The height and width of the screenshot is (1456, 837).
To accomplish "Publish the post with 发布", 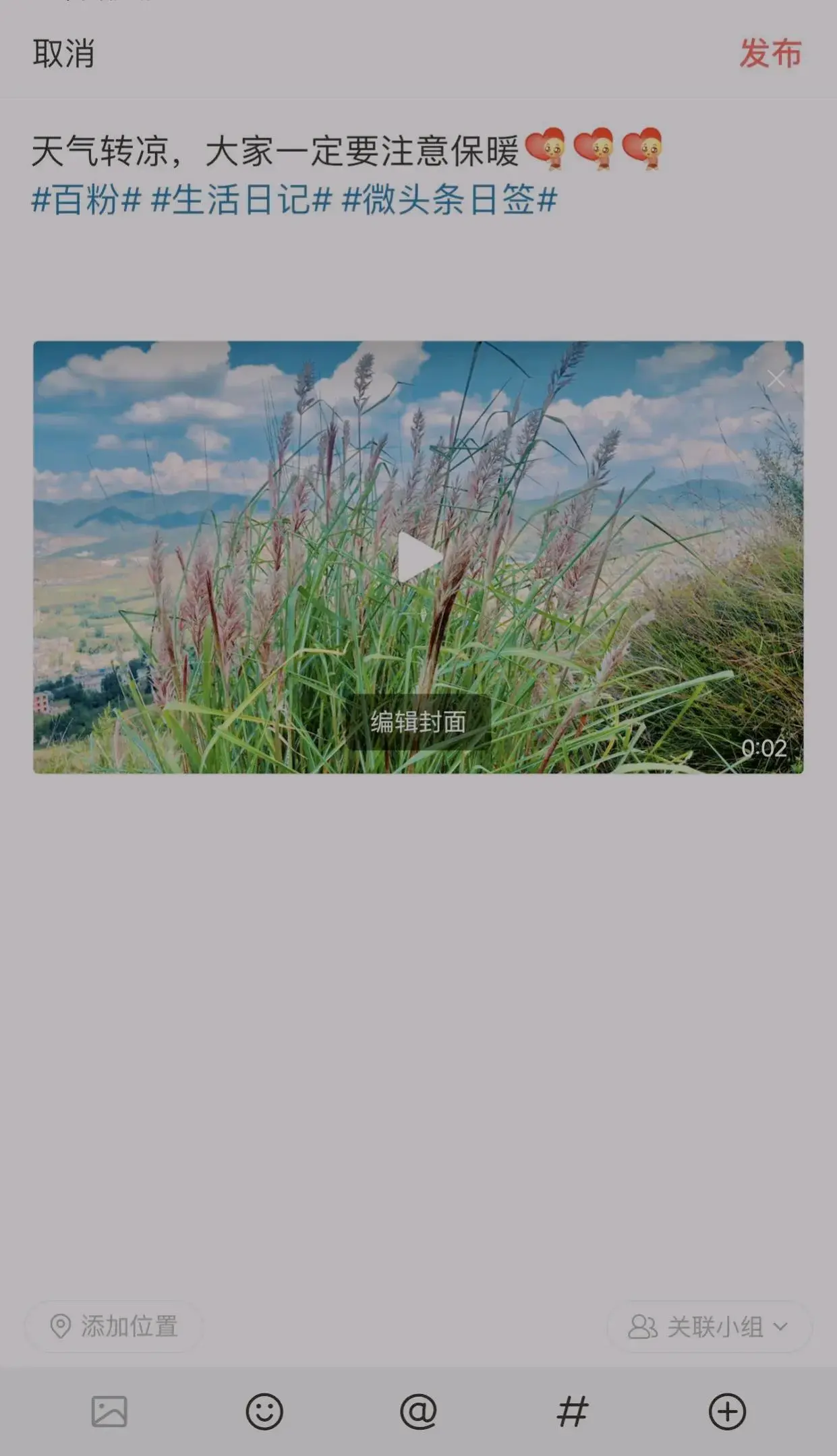I will click(x=770, y=53).
